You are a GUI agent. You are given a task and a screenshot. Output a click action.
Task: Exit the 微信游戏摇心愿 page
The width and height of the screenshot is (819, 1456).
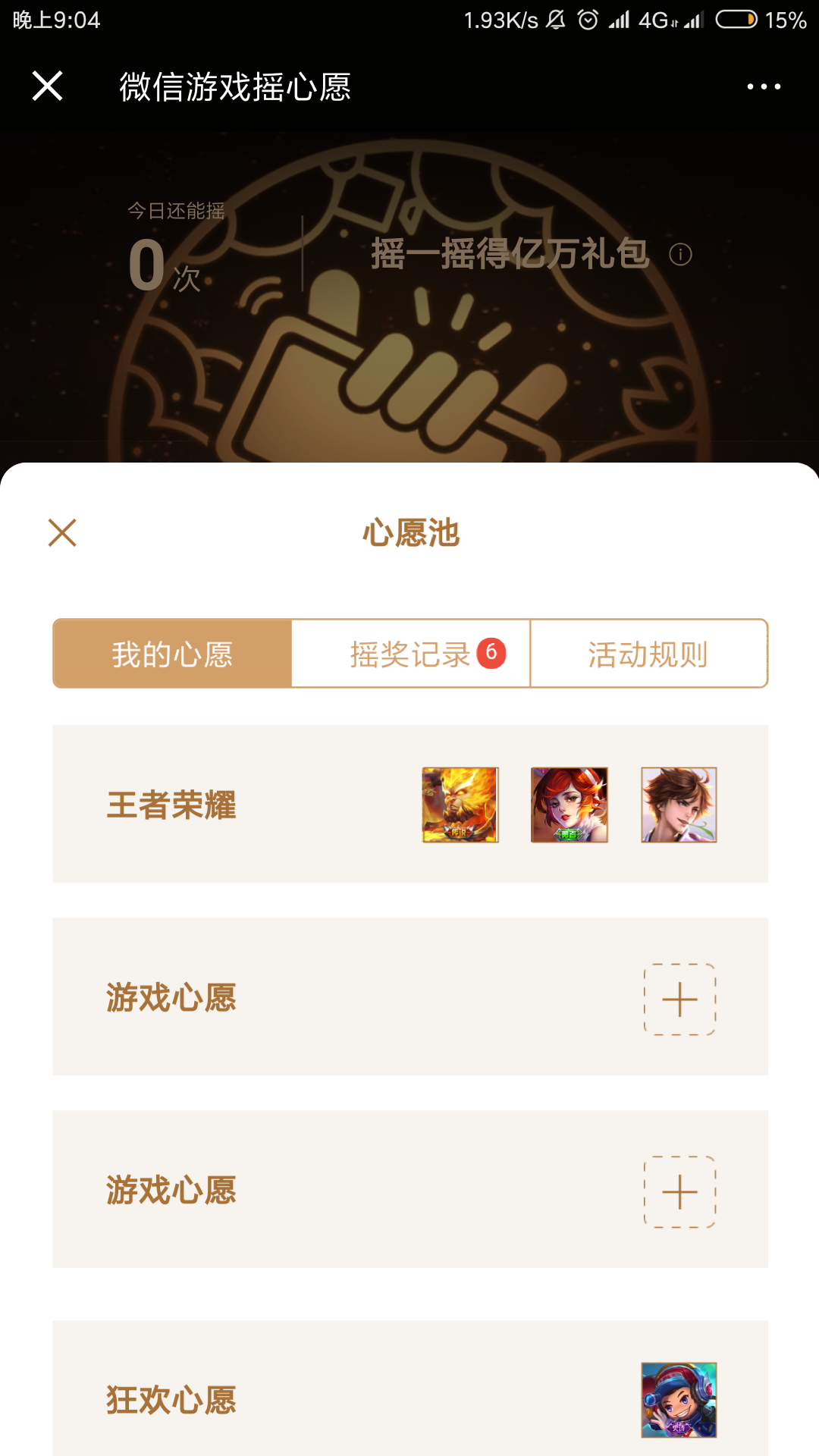tap(47, 86)
